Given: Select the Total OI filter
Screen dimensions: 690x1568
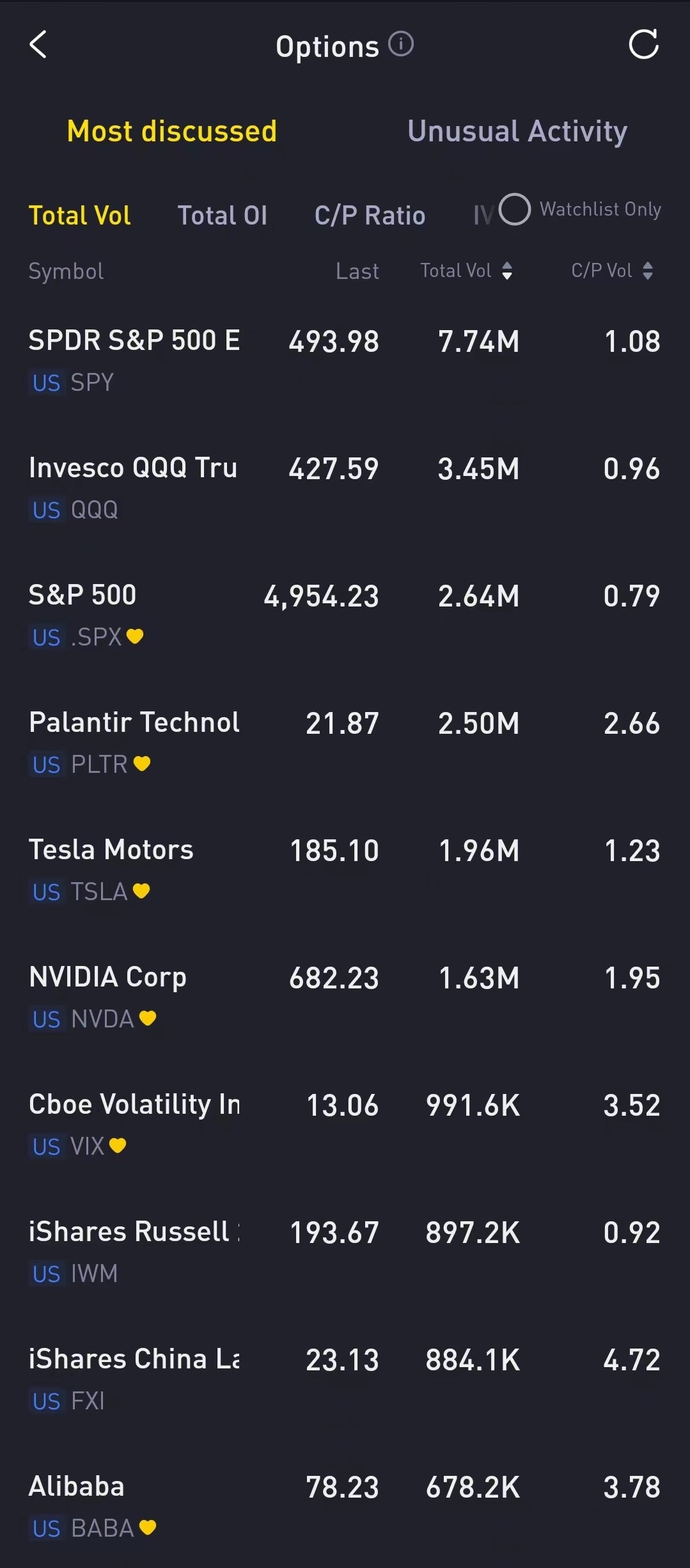Looking at the screenshot, I should click(223, 216).
